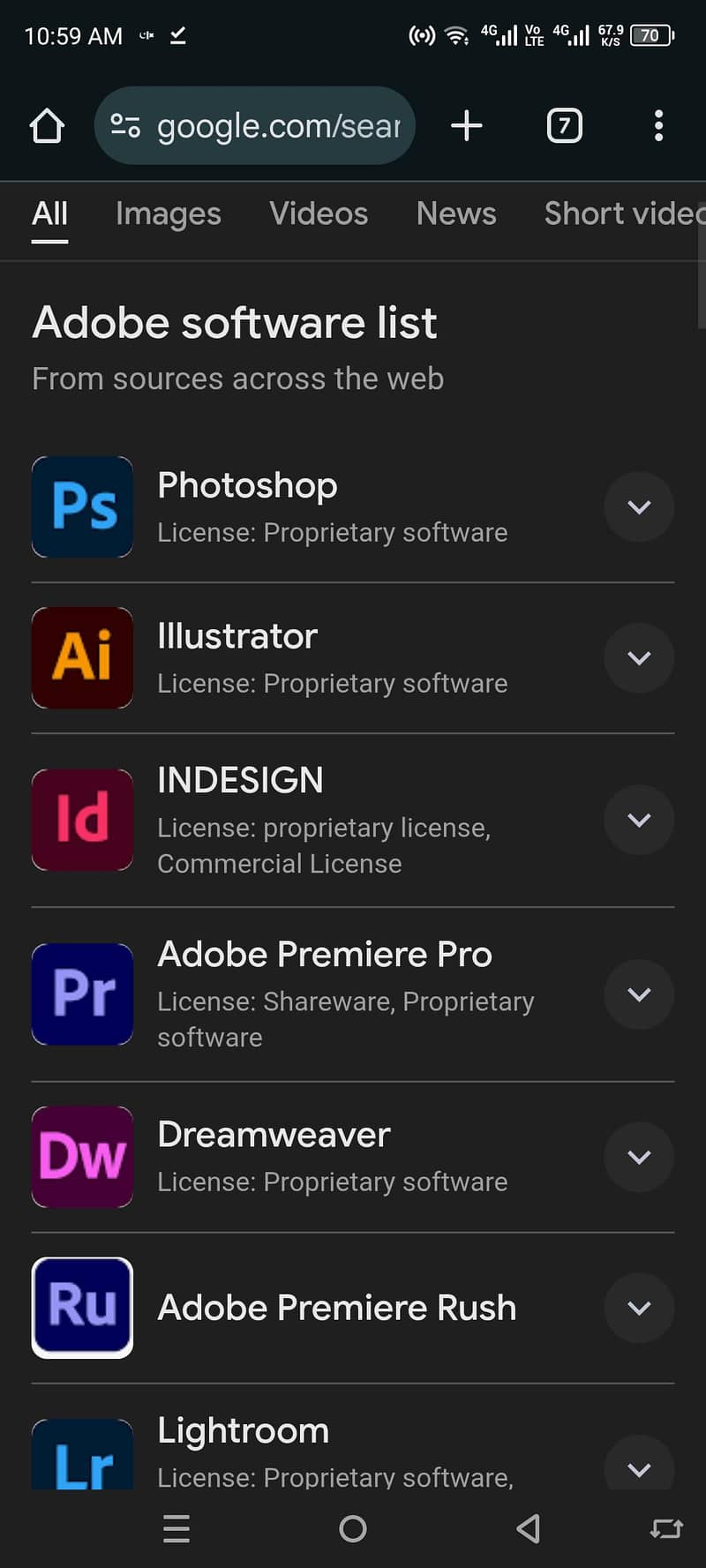706x1568 pixels.
Task: Tap the Adobe Premiere Rush Ru icon
Action: [x=82, y=1308]
